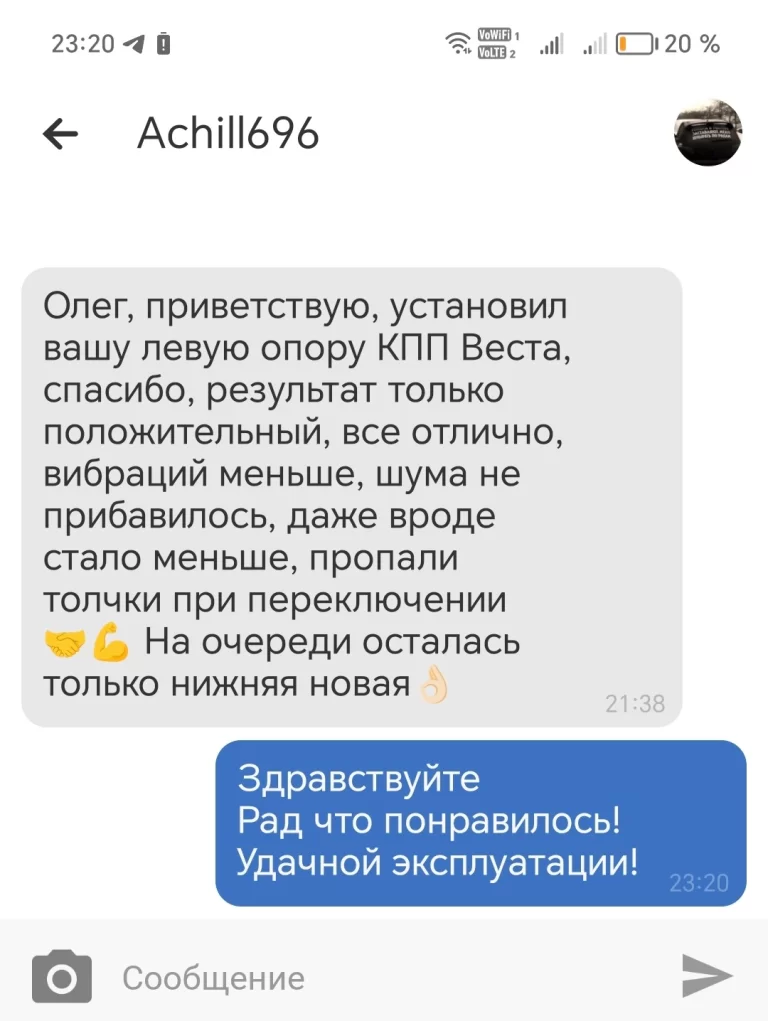The height and width of the screenshot is (1021, 768).
Task: Go back with the arrow icon
Action: point(61,134)
